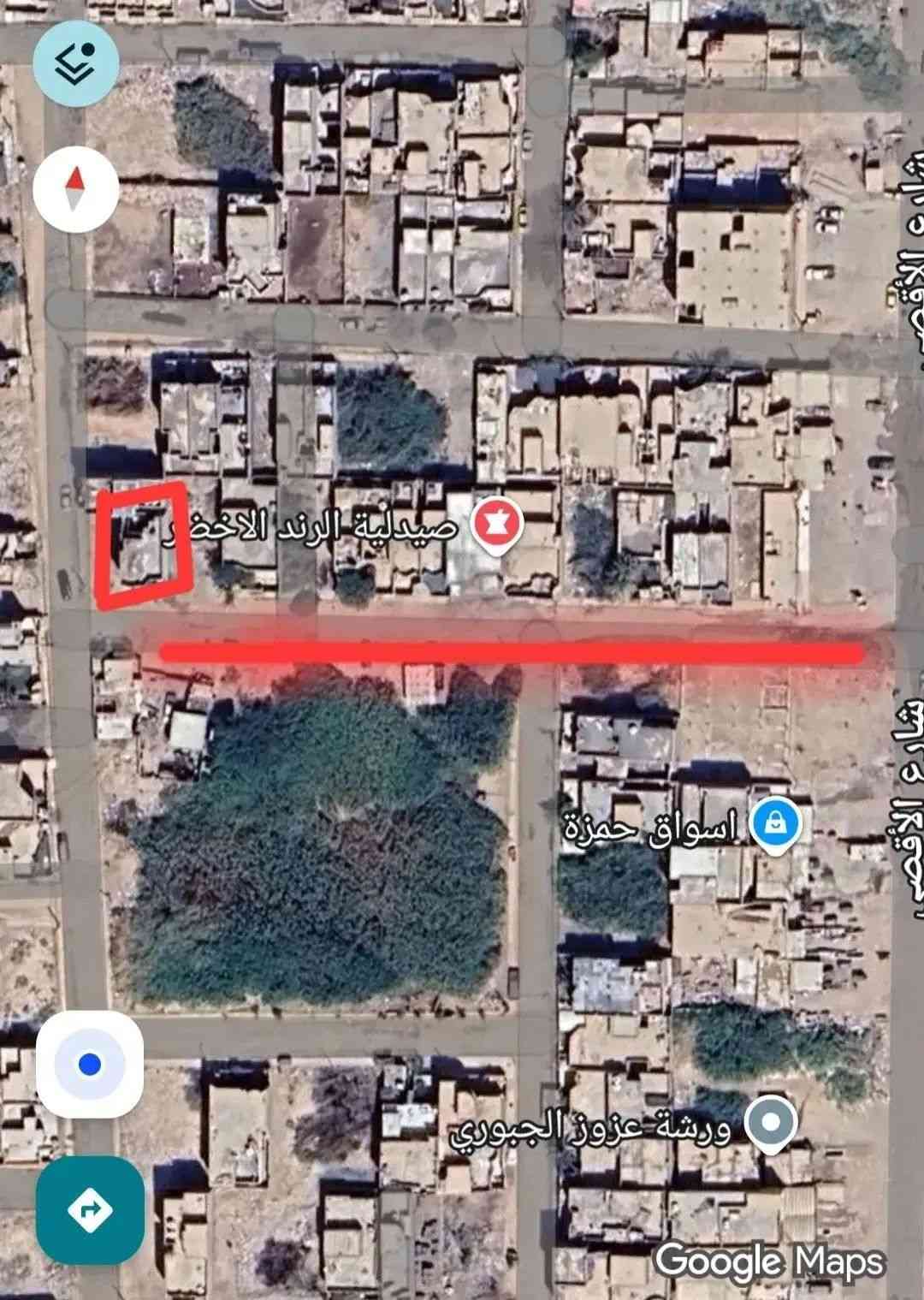Center map on my location
Screen dimensions: 924x1300
(x=89, y=1065)
